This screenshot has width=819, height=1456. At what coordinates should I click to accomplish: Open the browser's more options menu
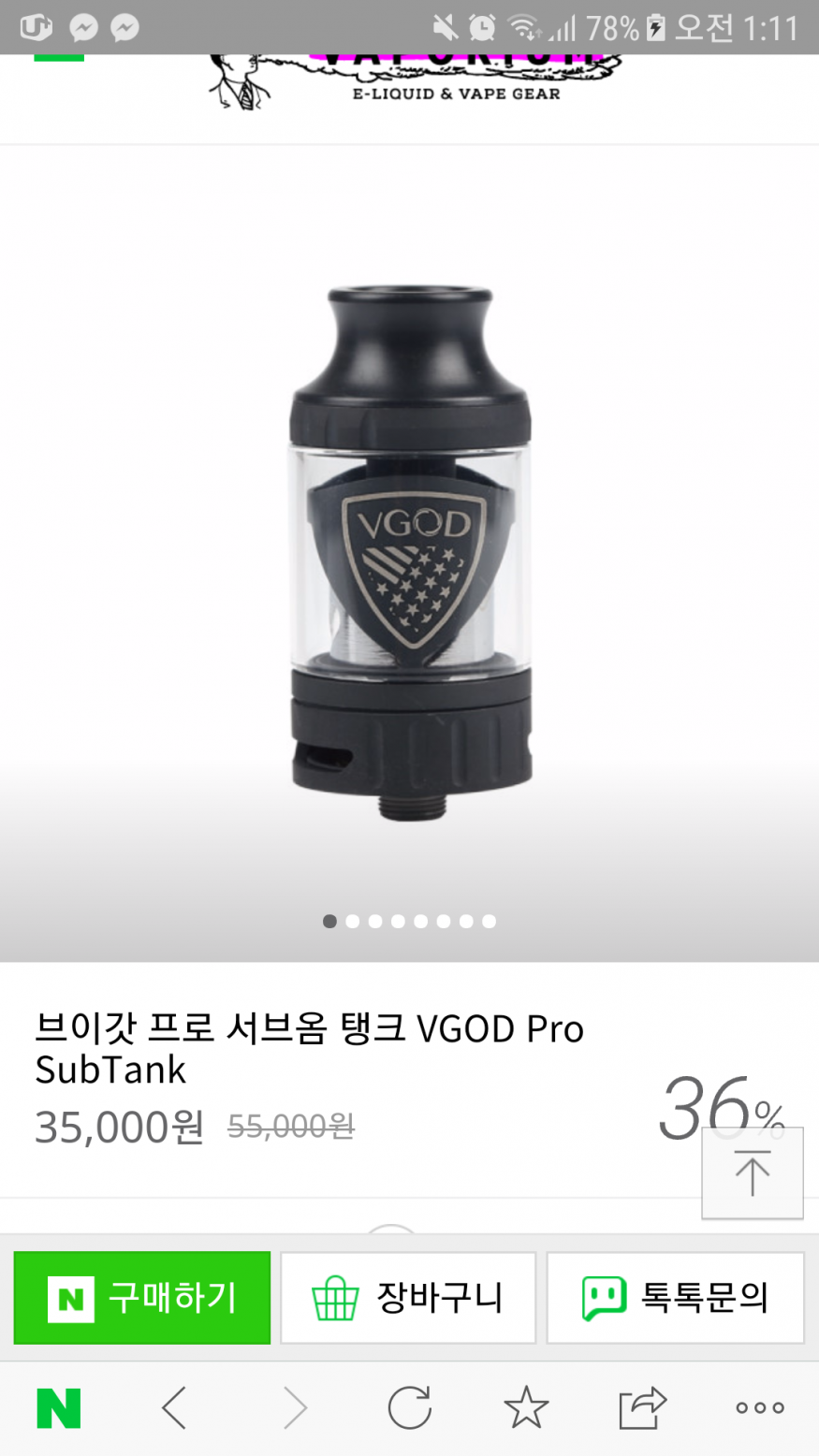tap(759, 1407)
